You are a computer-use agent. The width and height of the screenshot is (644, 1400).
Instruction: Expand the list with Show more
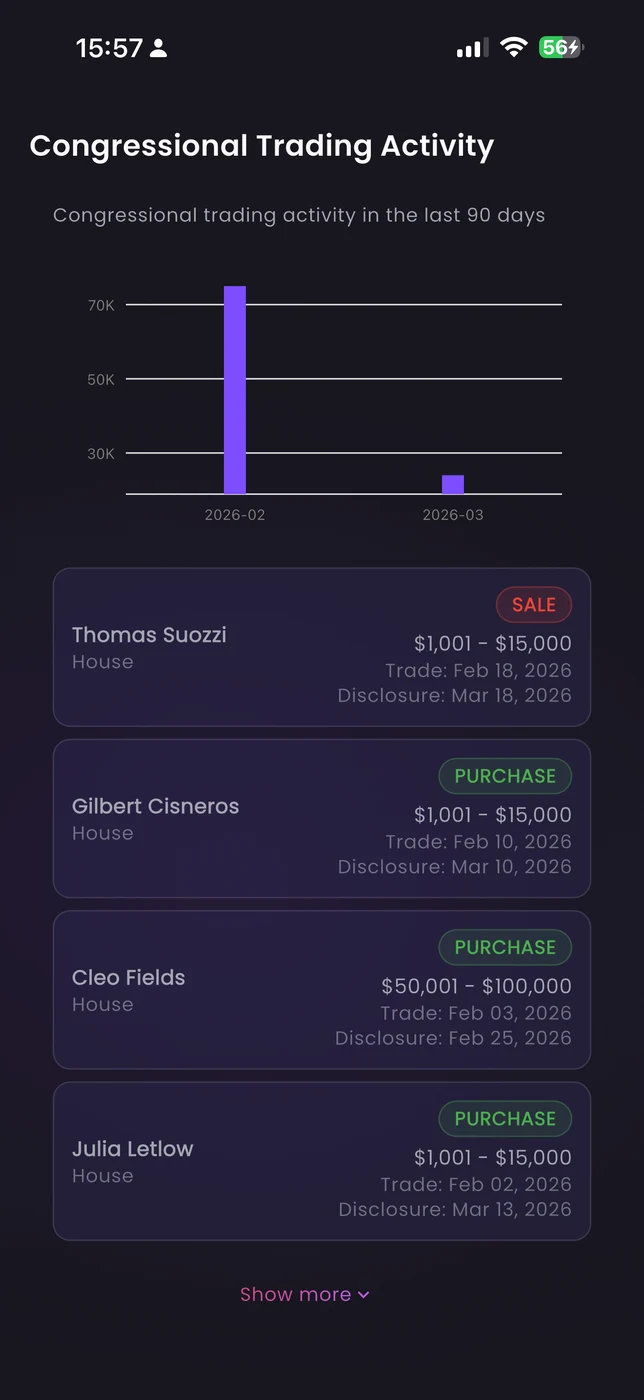[304, 1294]
